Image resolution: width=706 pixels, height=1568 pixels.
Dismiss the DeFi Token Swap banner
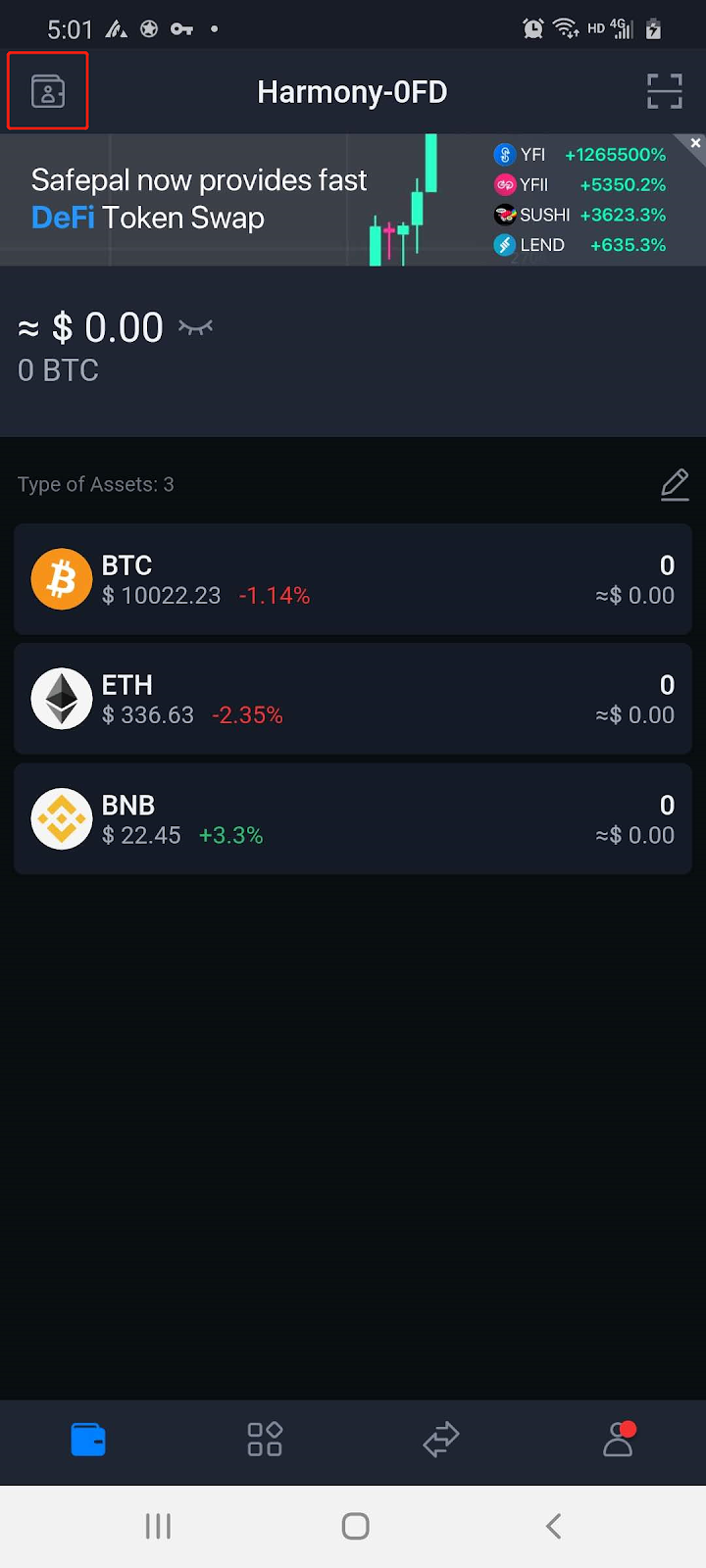(695, 143)
